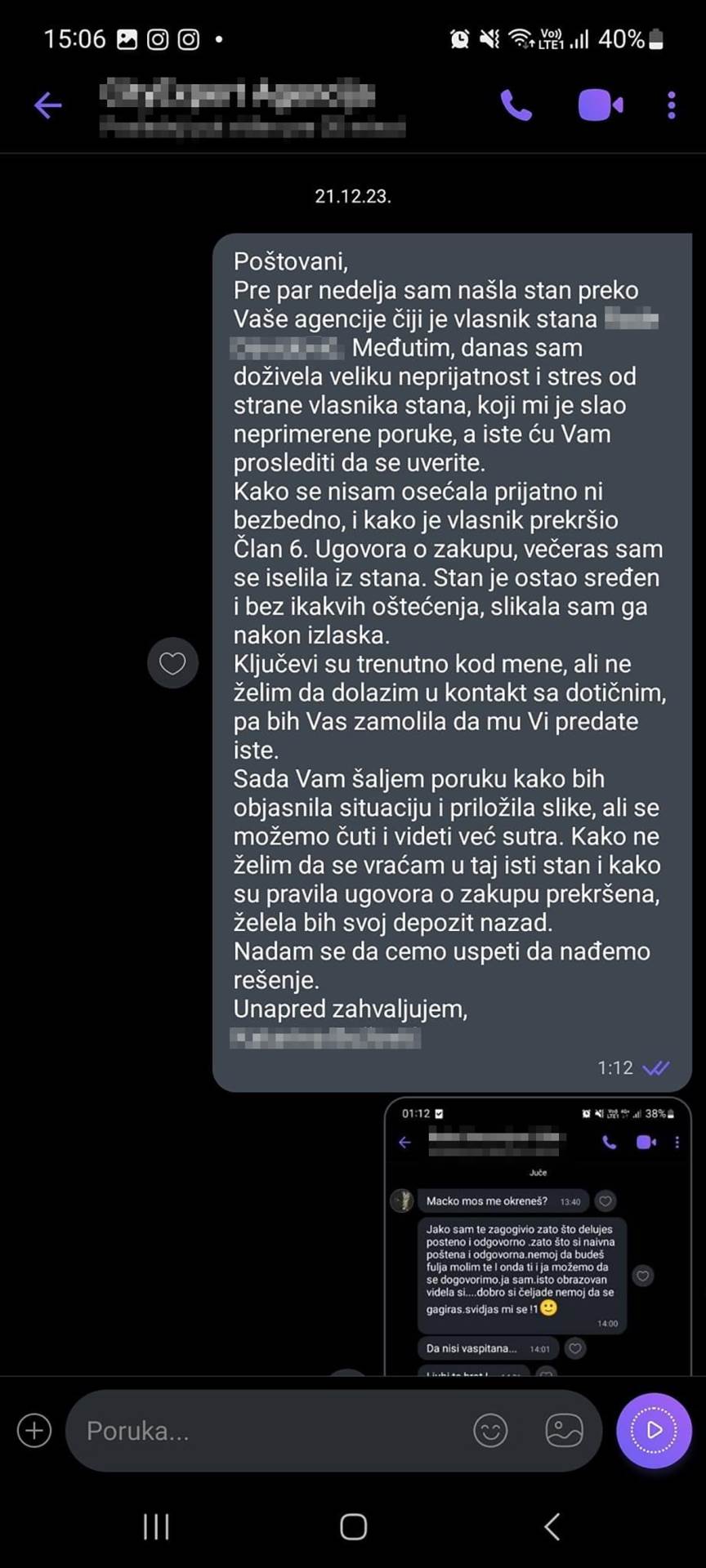Open the plus attachment menu
The width and height of the screenshot is (706, 1568).
[34, 1430]
